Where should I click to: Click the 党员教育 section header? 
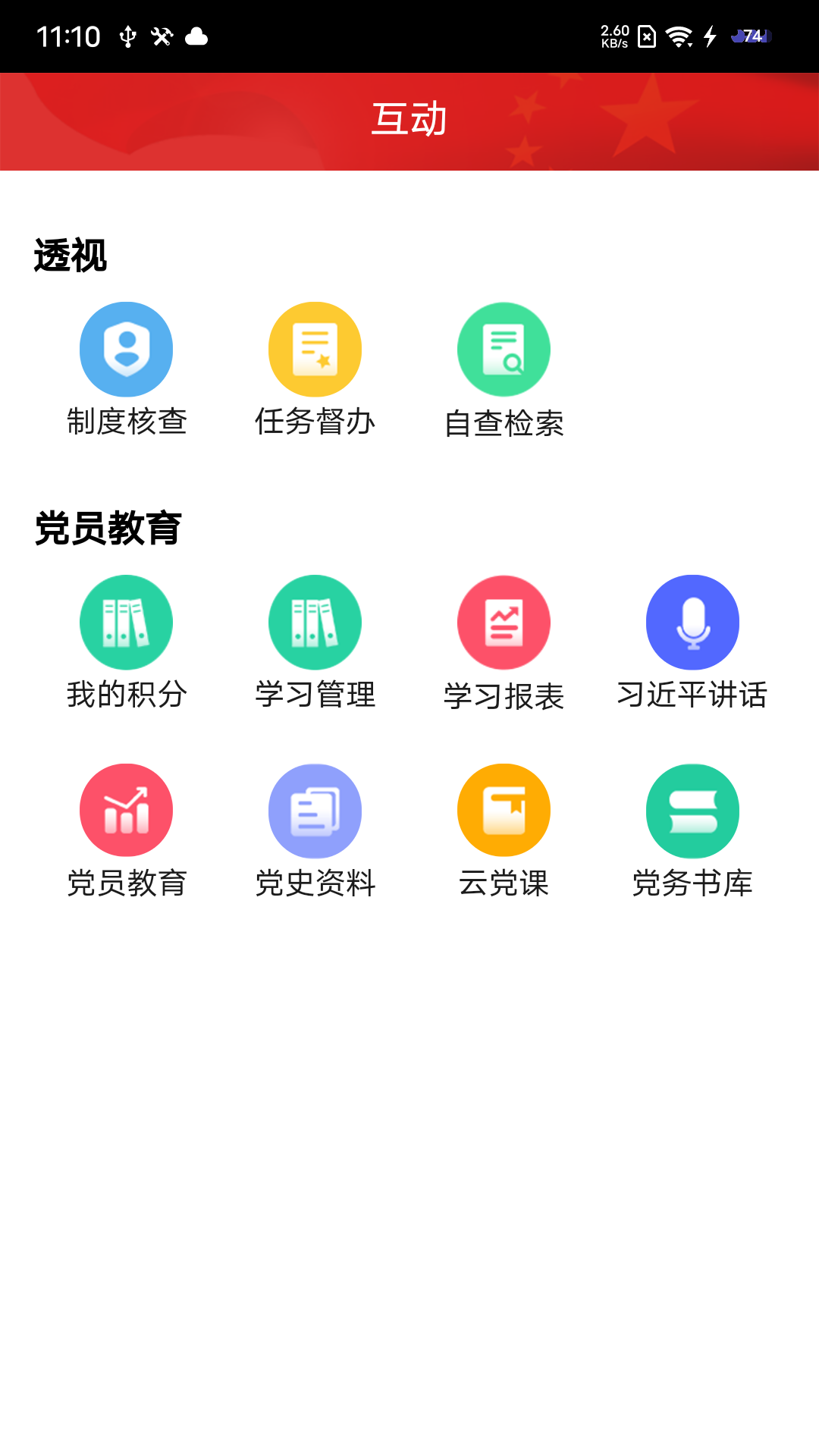pos(108,529)
